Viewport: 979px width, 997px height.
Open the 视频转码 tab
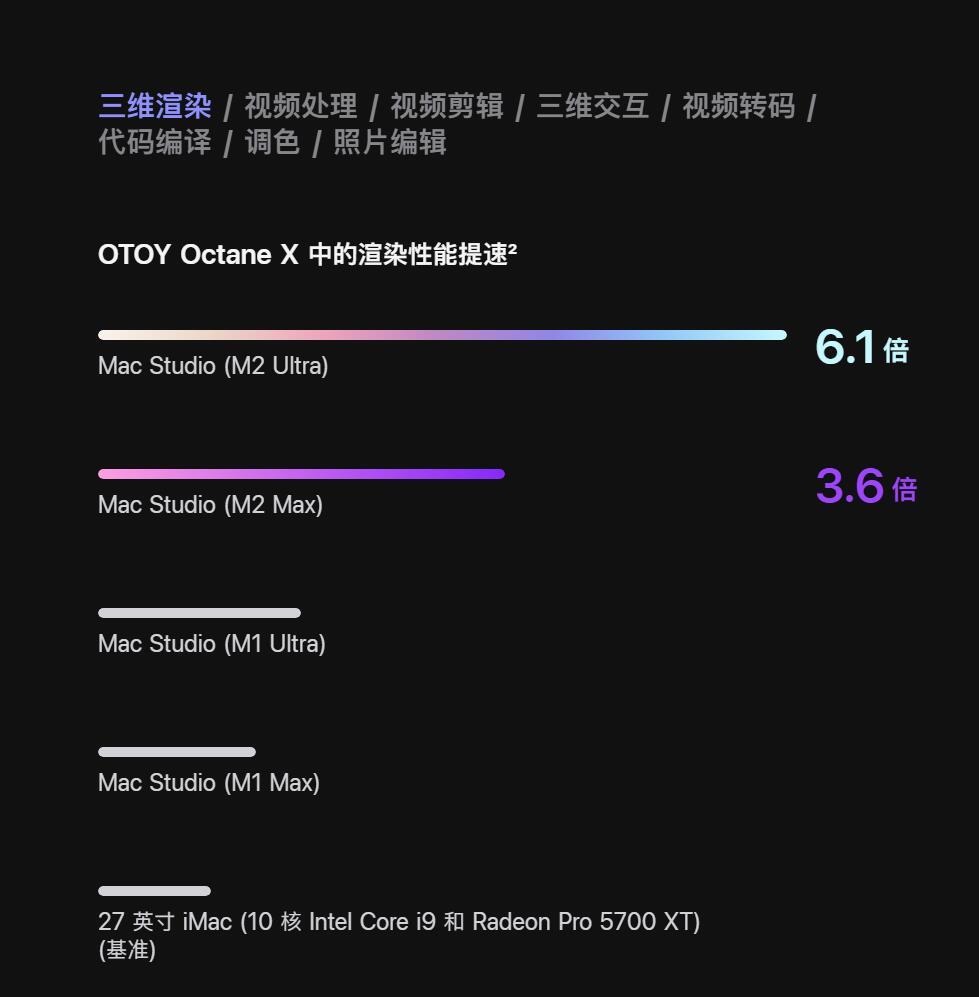(x=738, y=106)
